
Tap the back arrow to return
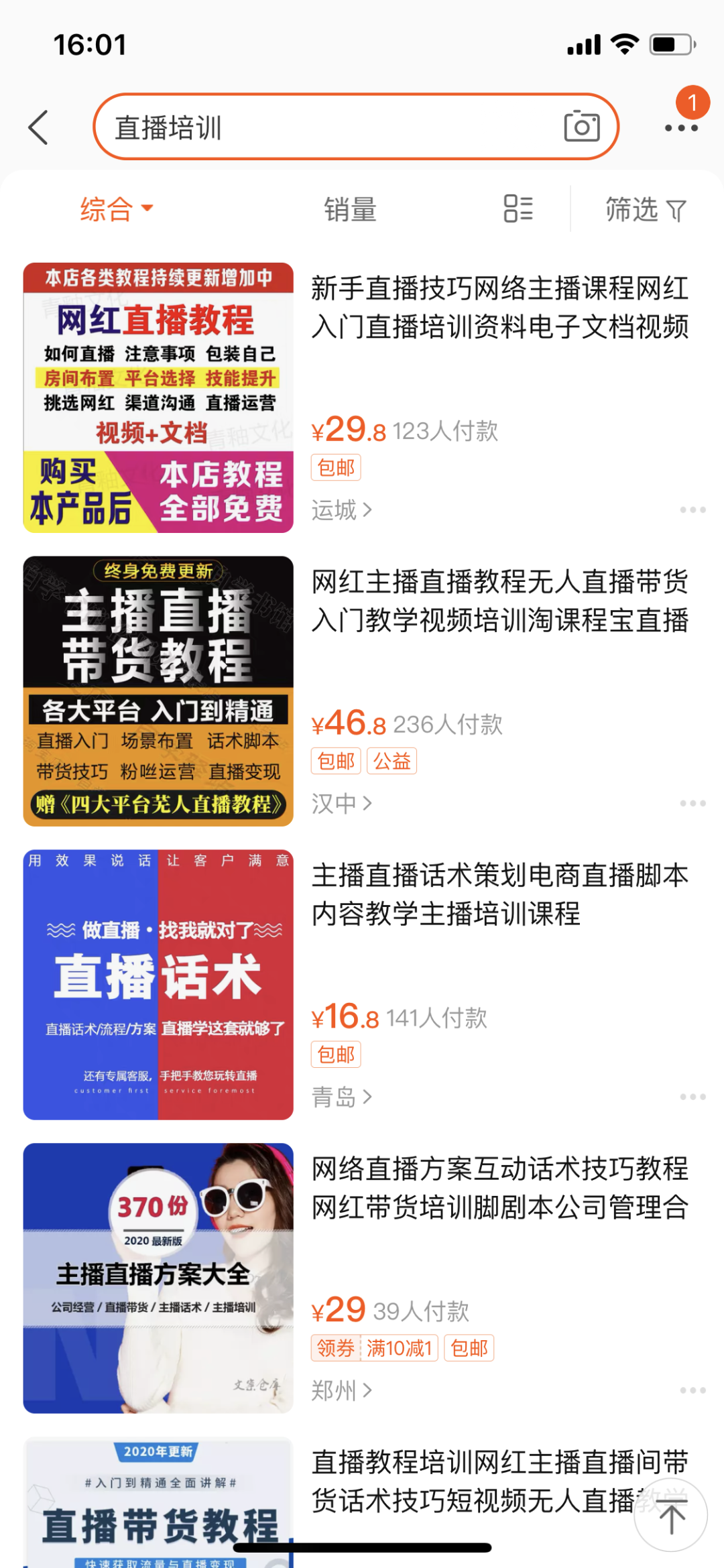pyautogui.click(x=38, y=126)
